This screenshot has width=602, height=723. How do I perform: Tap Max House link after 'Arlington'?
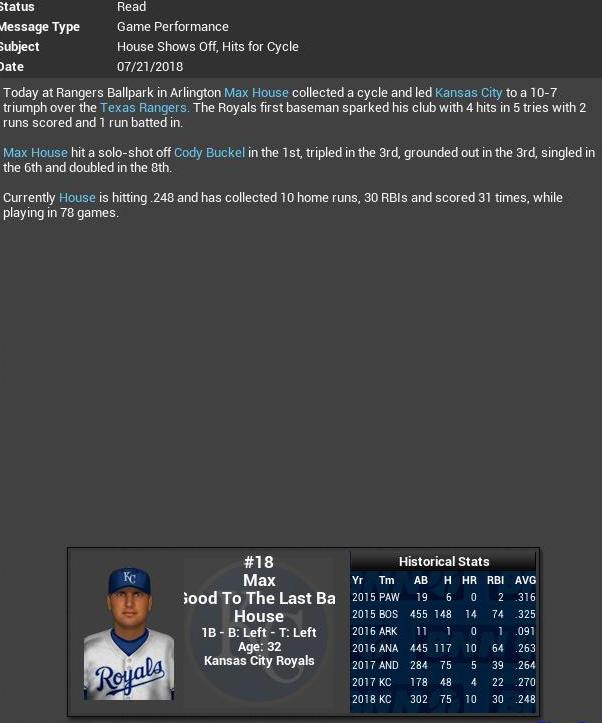click(x=256, y=93)
